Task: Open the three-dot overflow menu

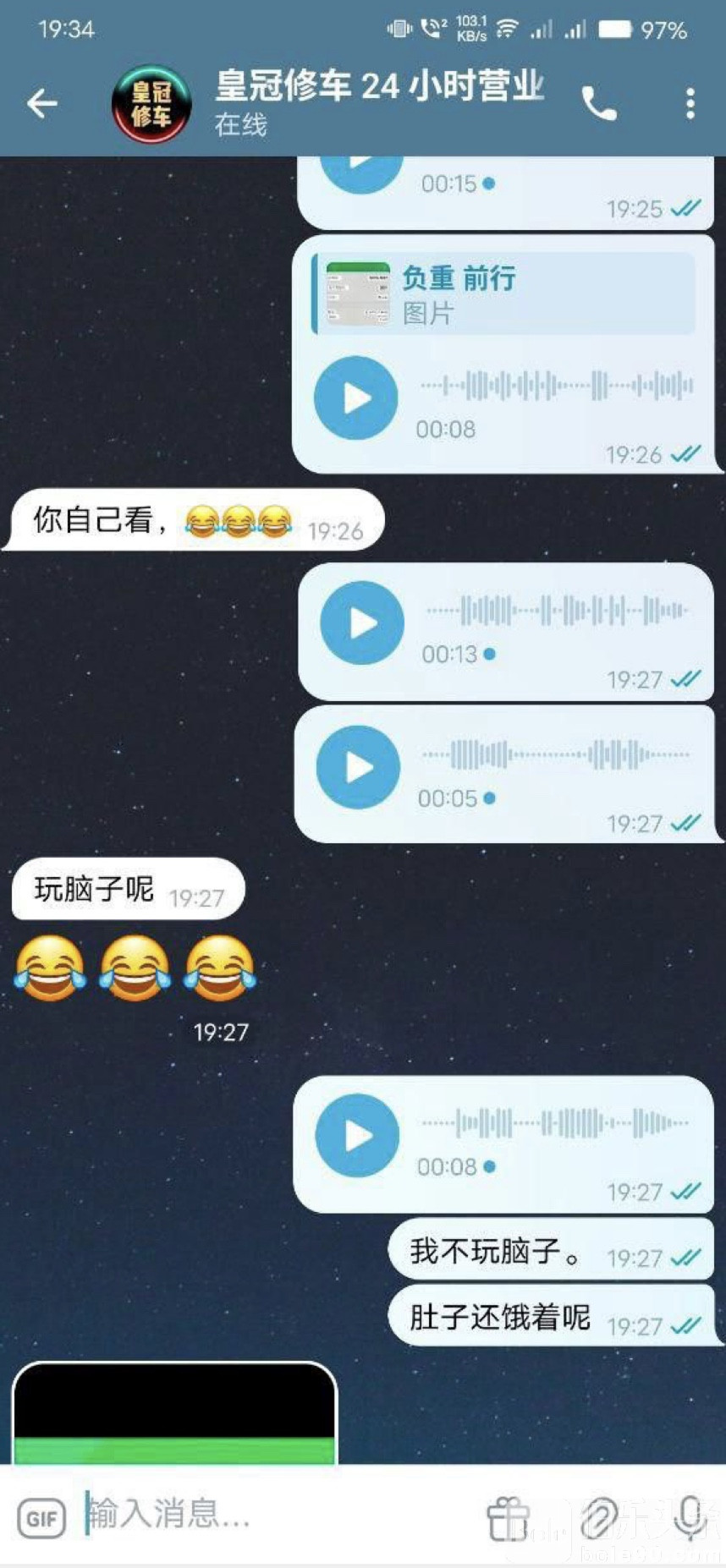Action: pos(690,104)
